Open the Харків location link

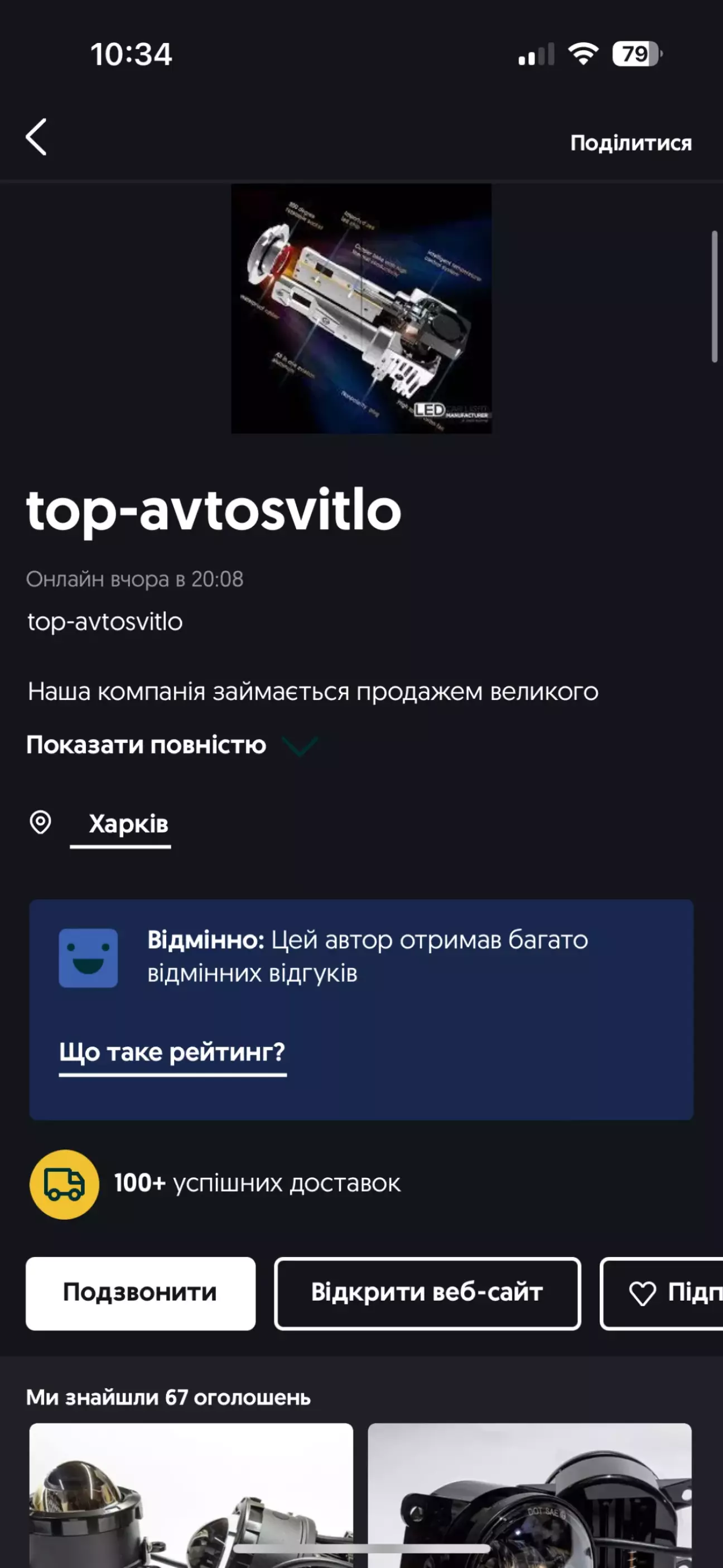coord(128,823)
